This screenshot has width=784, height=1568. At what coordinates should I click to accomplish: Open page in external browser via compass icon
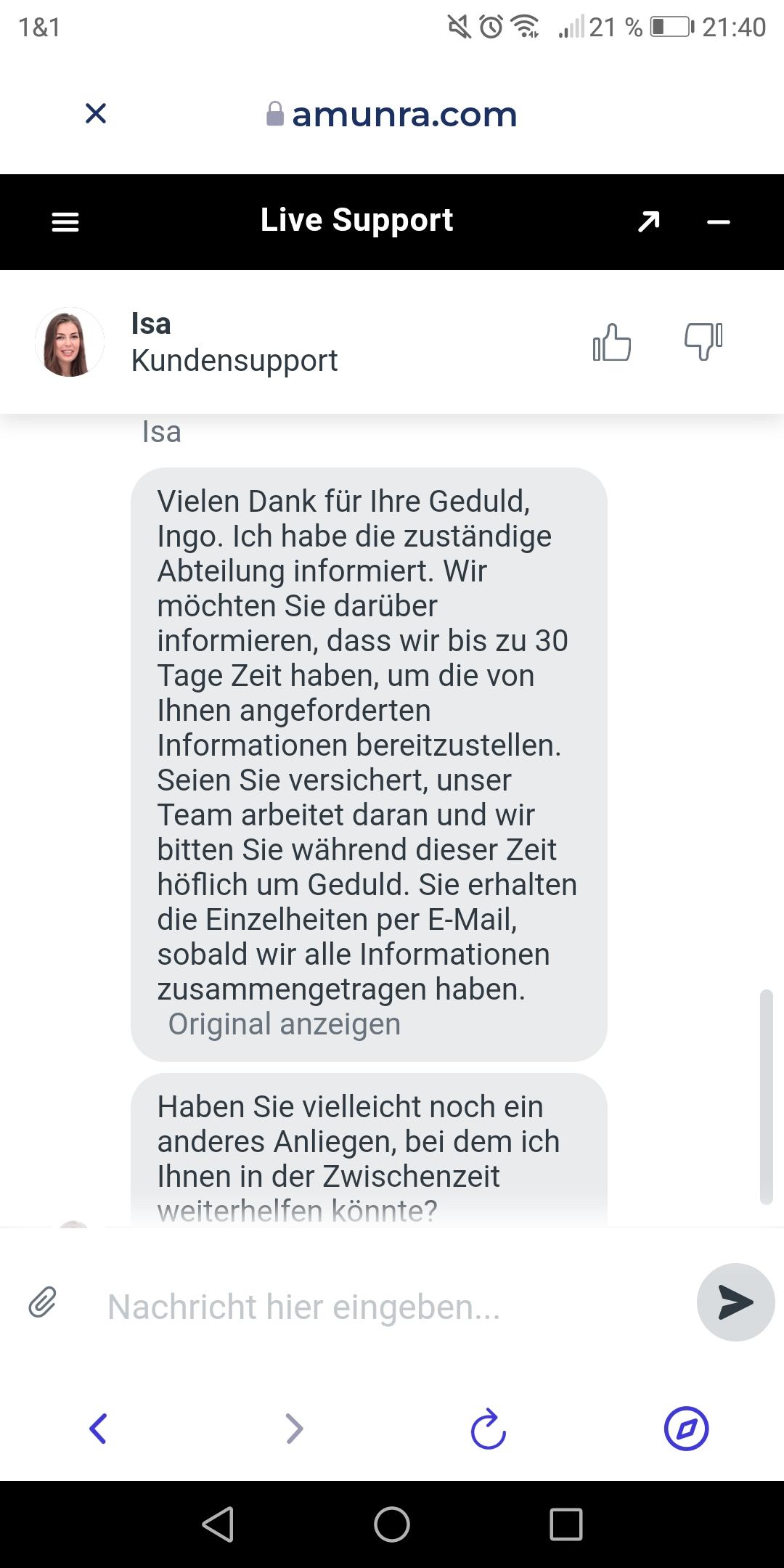pos(686,1429)
